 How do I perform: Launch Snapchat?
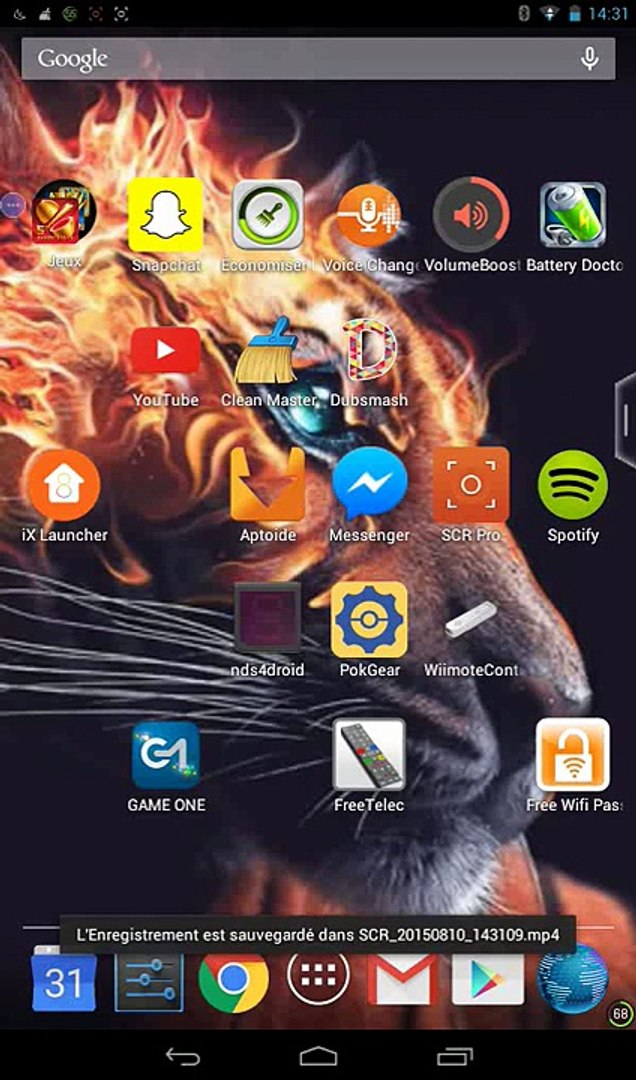pyautogui.click(x=165, y=215)
